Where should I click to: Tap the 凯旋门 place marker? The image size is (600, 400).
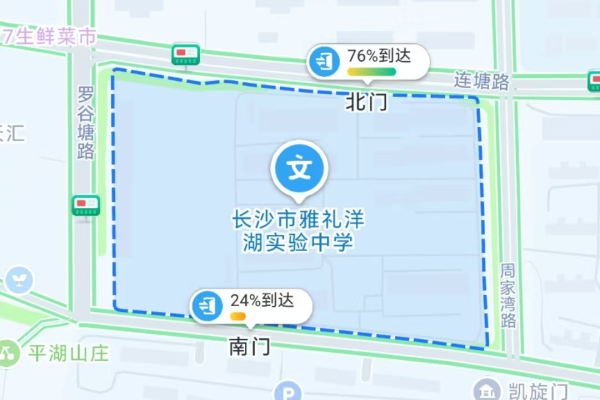pos(488,391)
